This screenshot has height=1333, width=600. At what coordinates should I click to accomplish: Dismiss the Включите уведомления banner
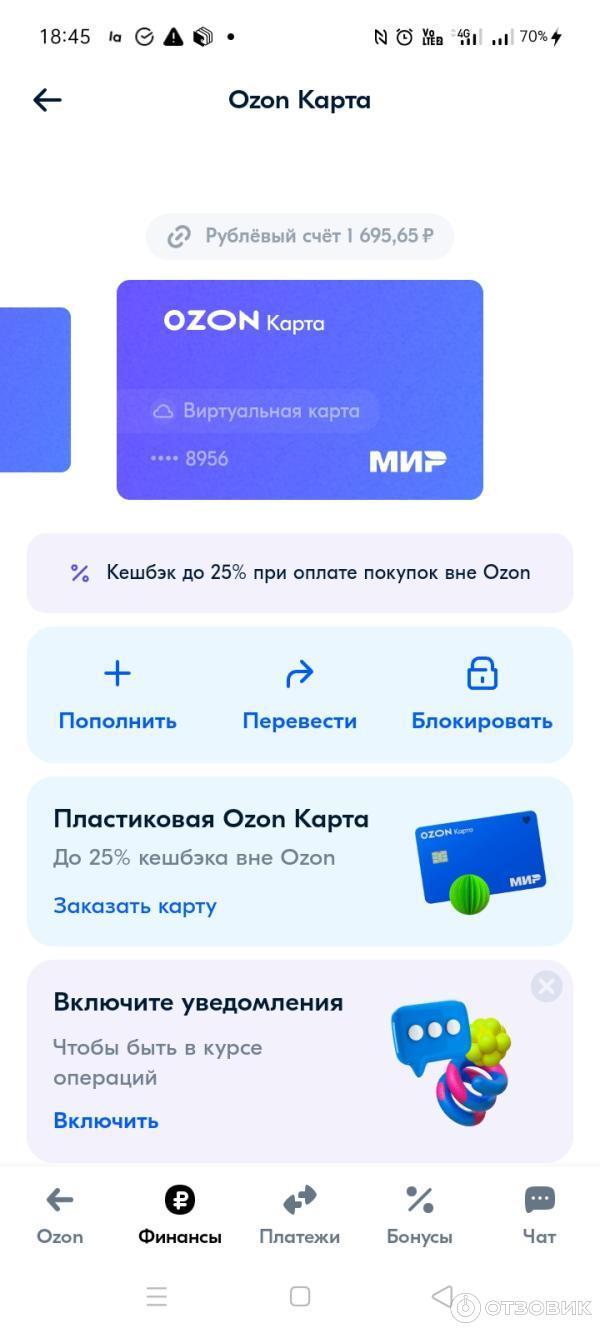point(546,987)
